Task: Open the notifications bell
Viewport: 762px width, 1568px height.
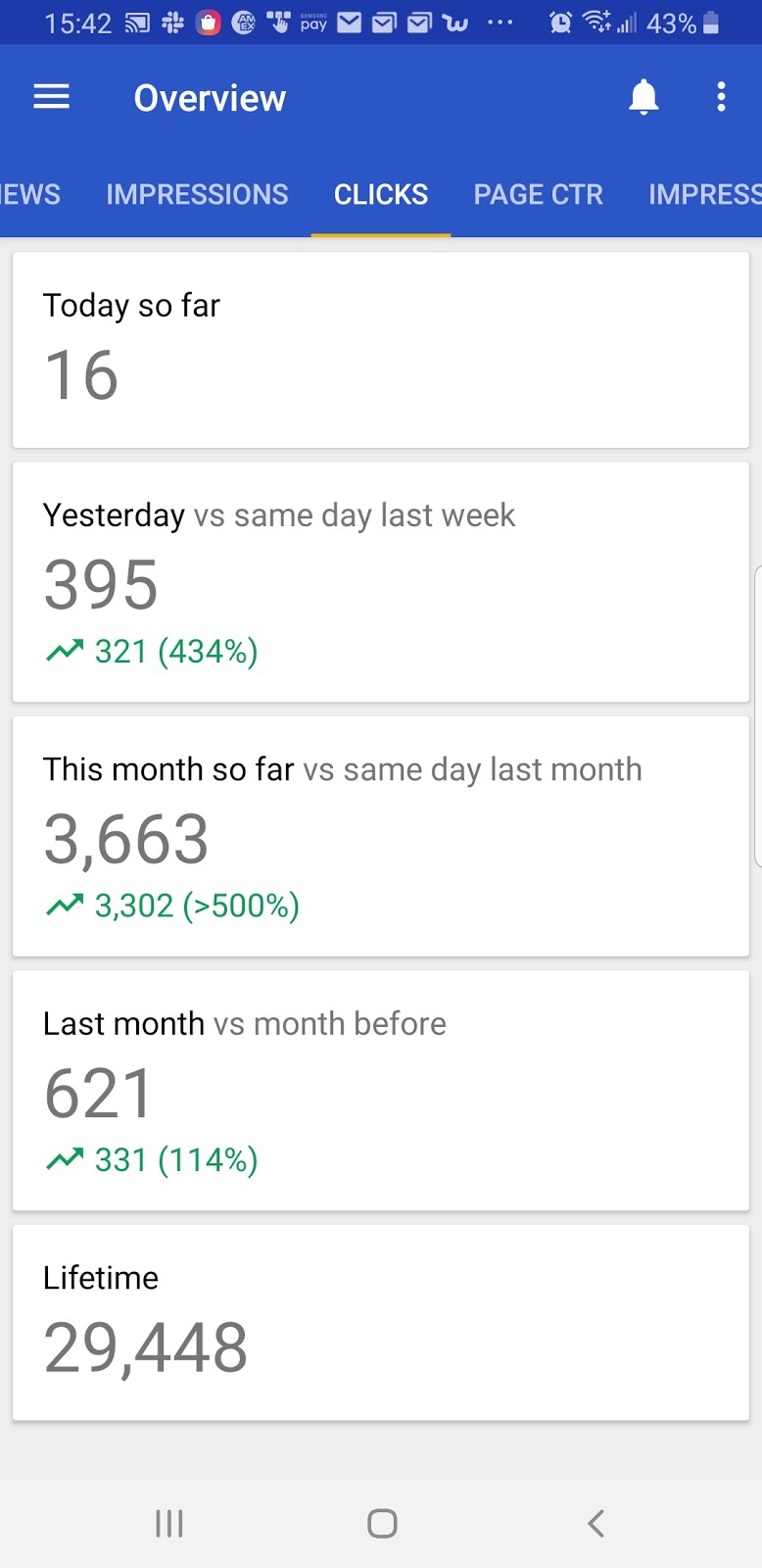Action: coord(643,97)
